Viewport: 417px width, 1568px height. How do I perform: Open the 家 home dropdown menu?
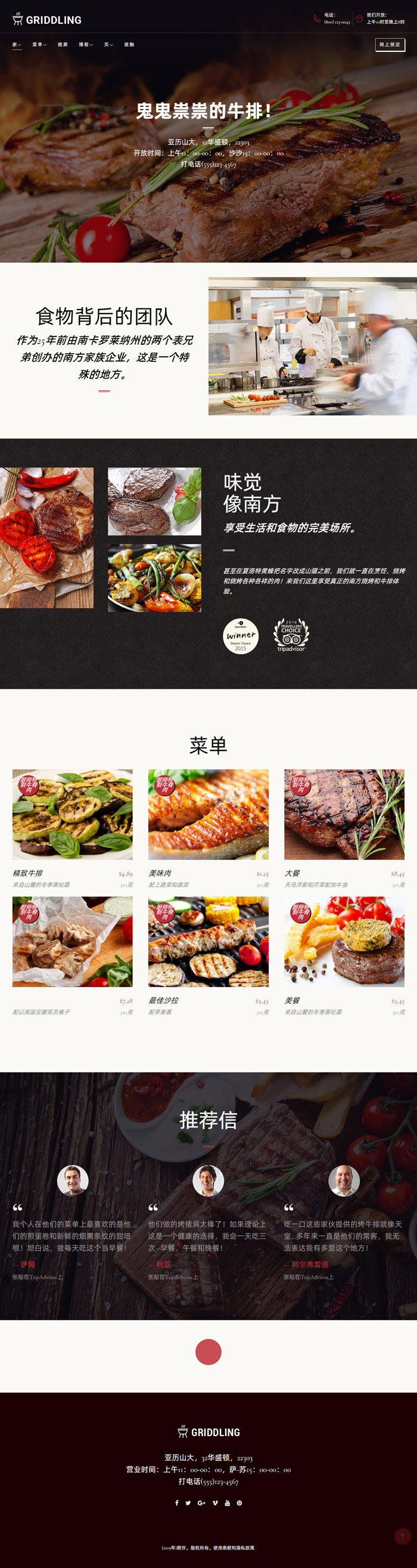point(17,45)
